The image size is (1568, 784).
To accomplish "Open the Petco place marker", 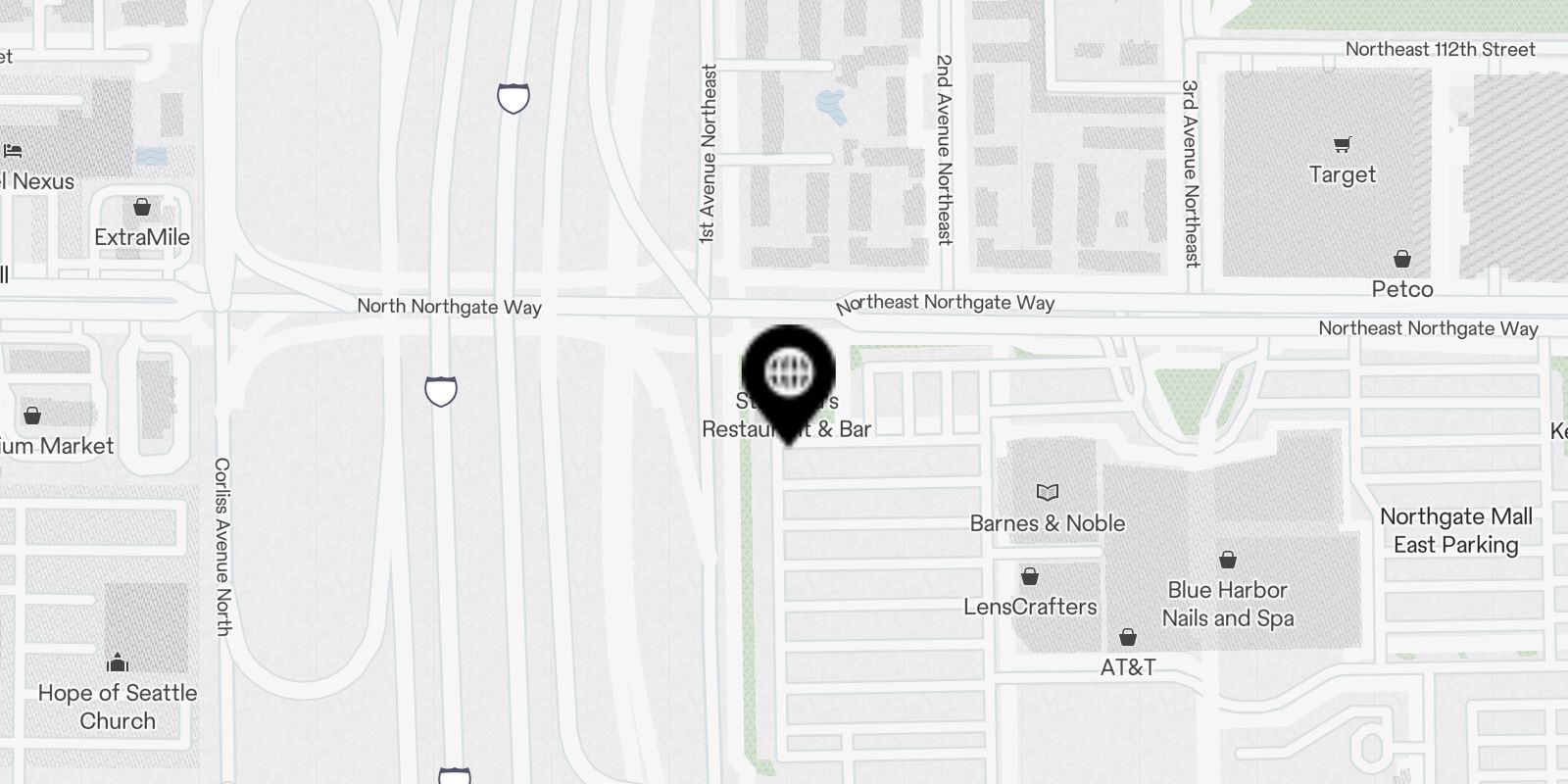I will pos(1401,260).
